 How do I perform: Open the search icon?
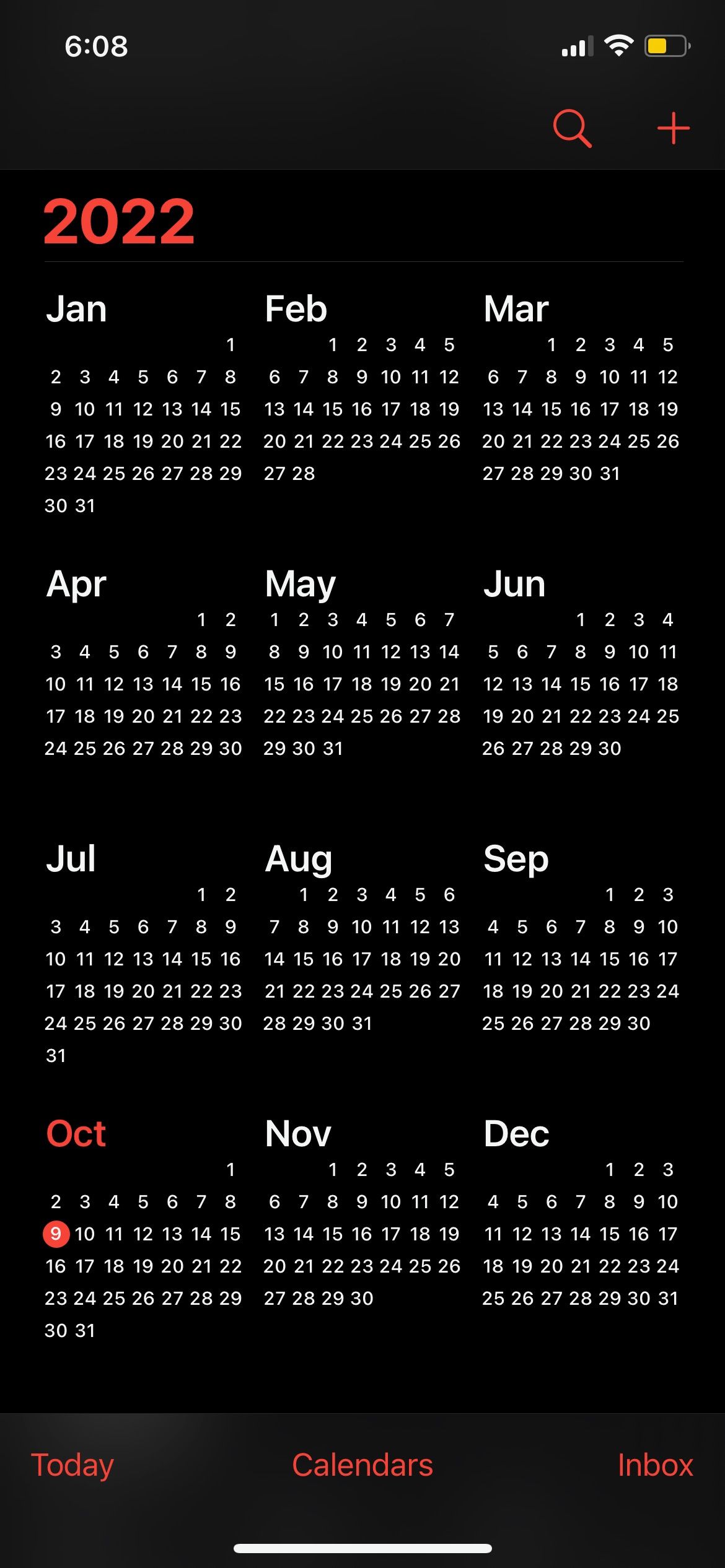click(572, 128)
